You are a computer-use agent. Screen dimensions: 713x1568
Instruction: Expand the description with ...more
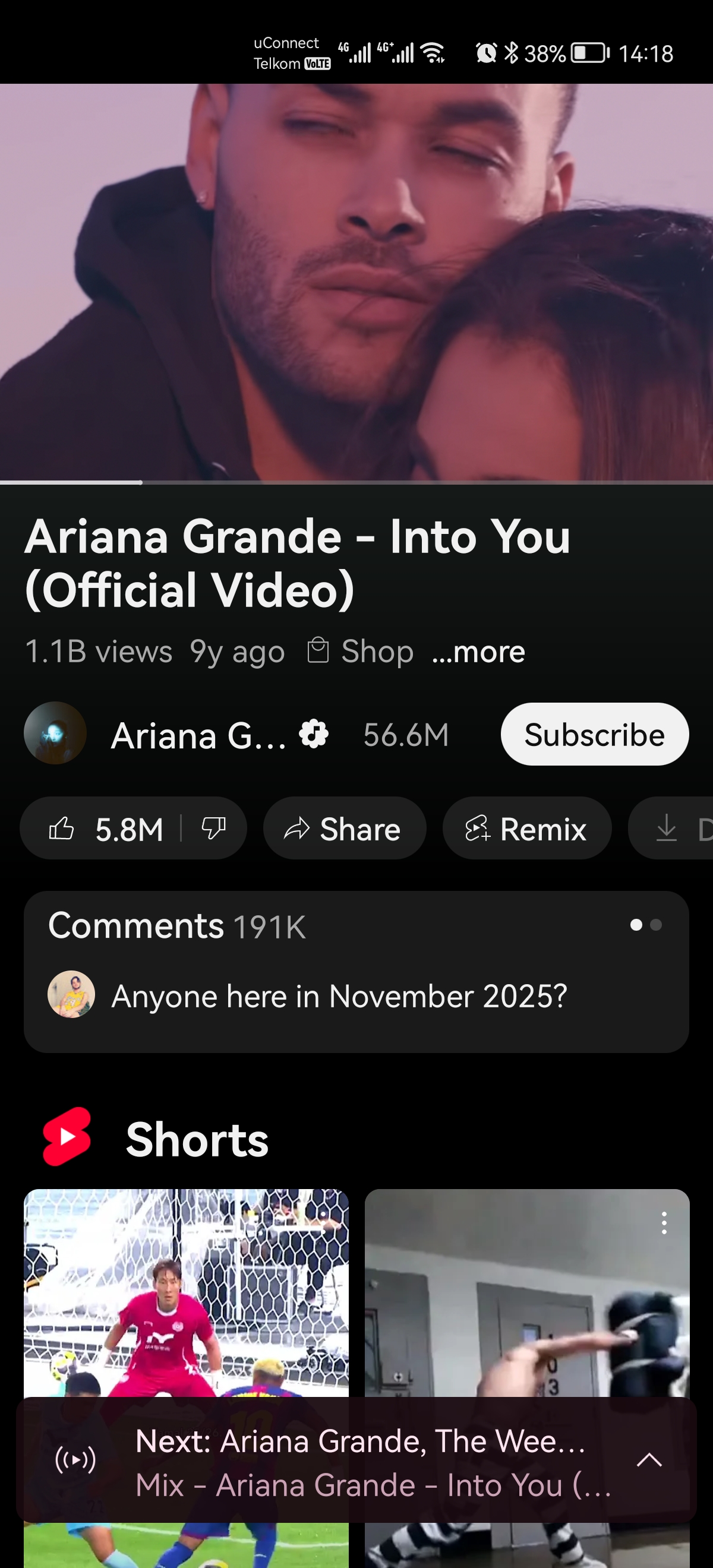478,652
